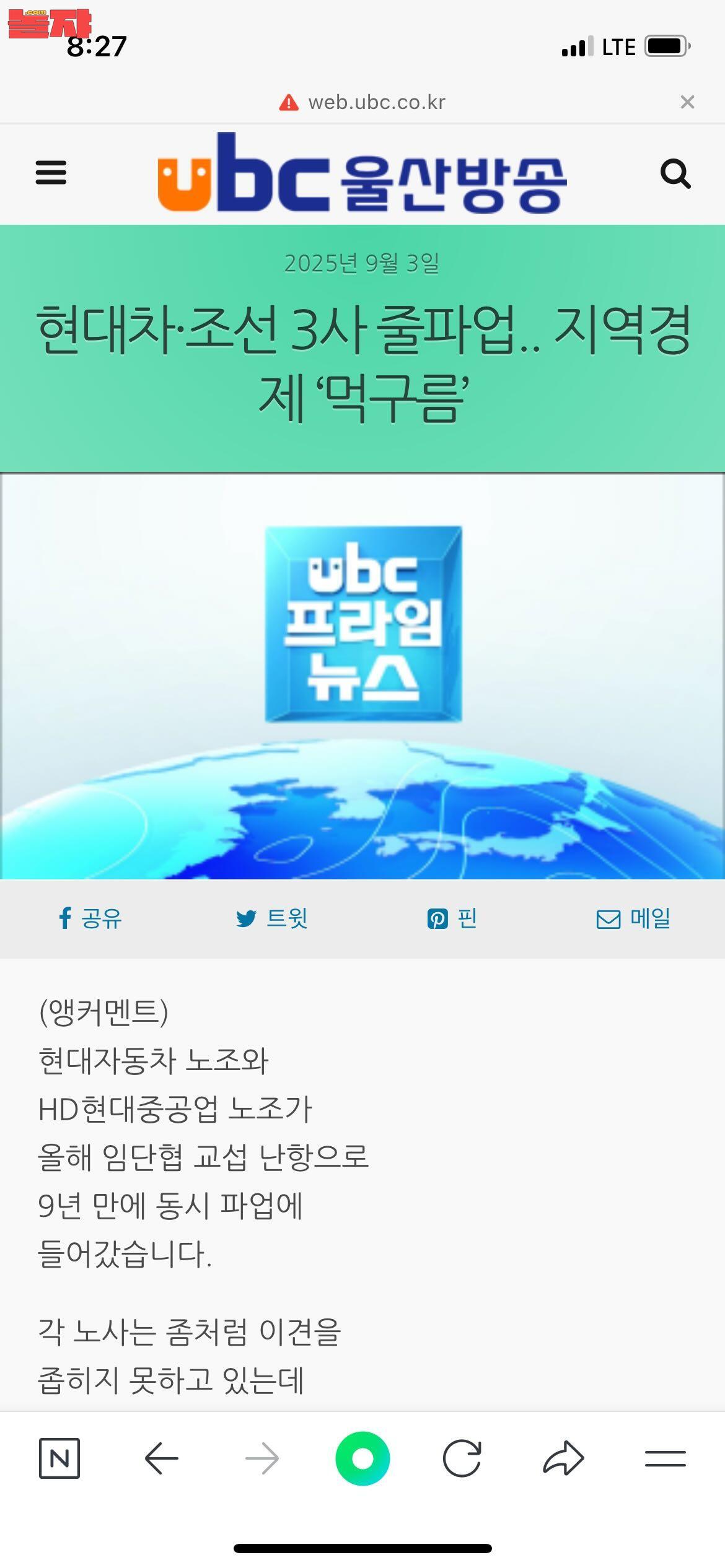Share this page from browser toolbar
The width and height of the screenshot is (725, 1568).
coord(563,1458)
